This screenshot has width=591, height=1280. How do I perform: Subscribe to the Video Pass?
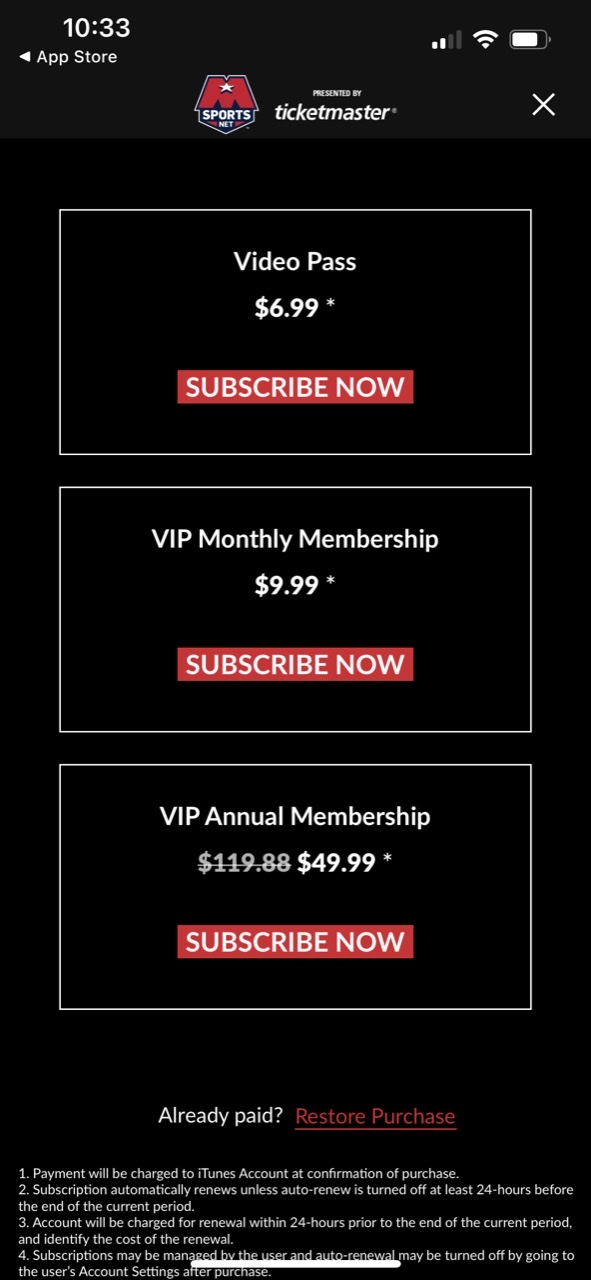click(295, 387)
